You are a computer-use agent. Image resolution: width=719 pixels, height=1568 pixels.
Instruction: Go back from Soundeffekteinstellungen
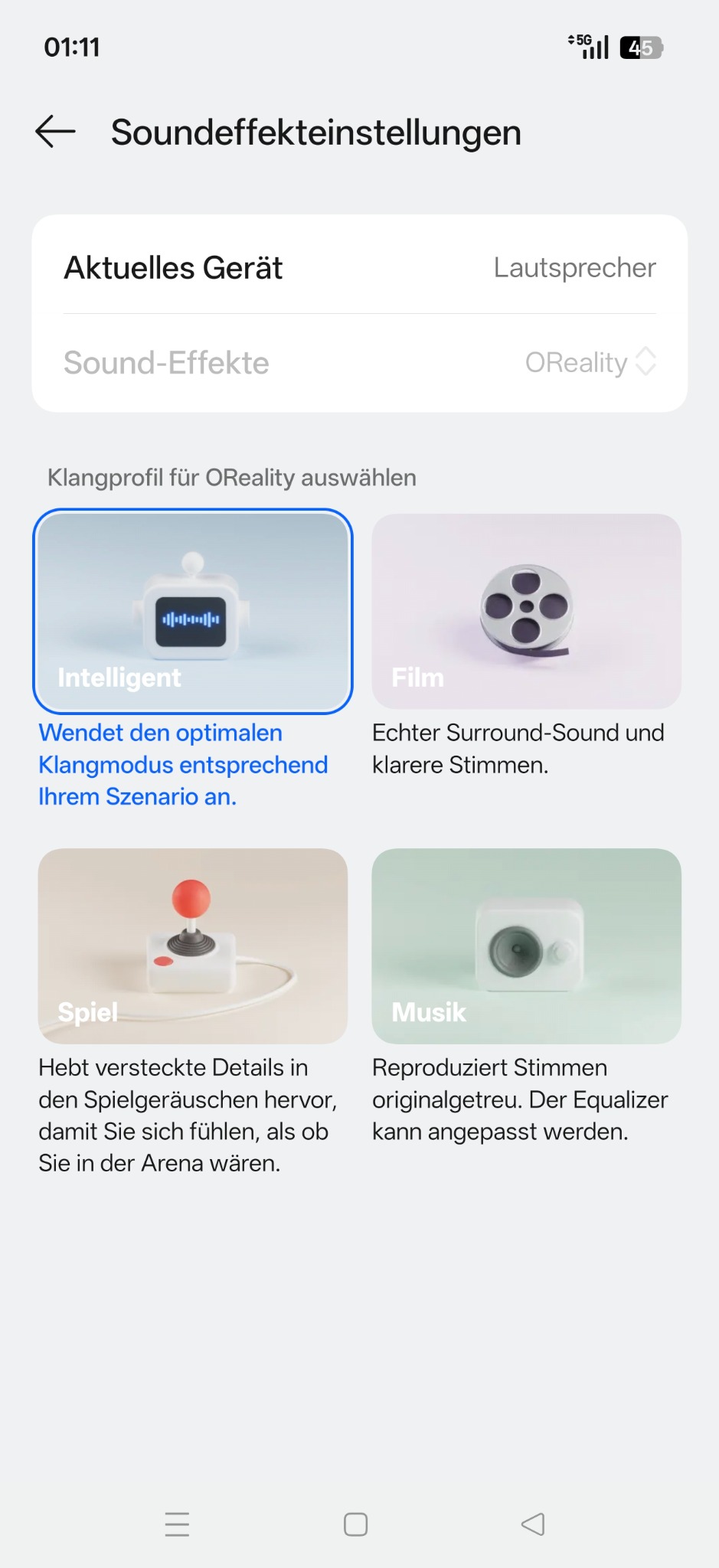55,132
